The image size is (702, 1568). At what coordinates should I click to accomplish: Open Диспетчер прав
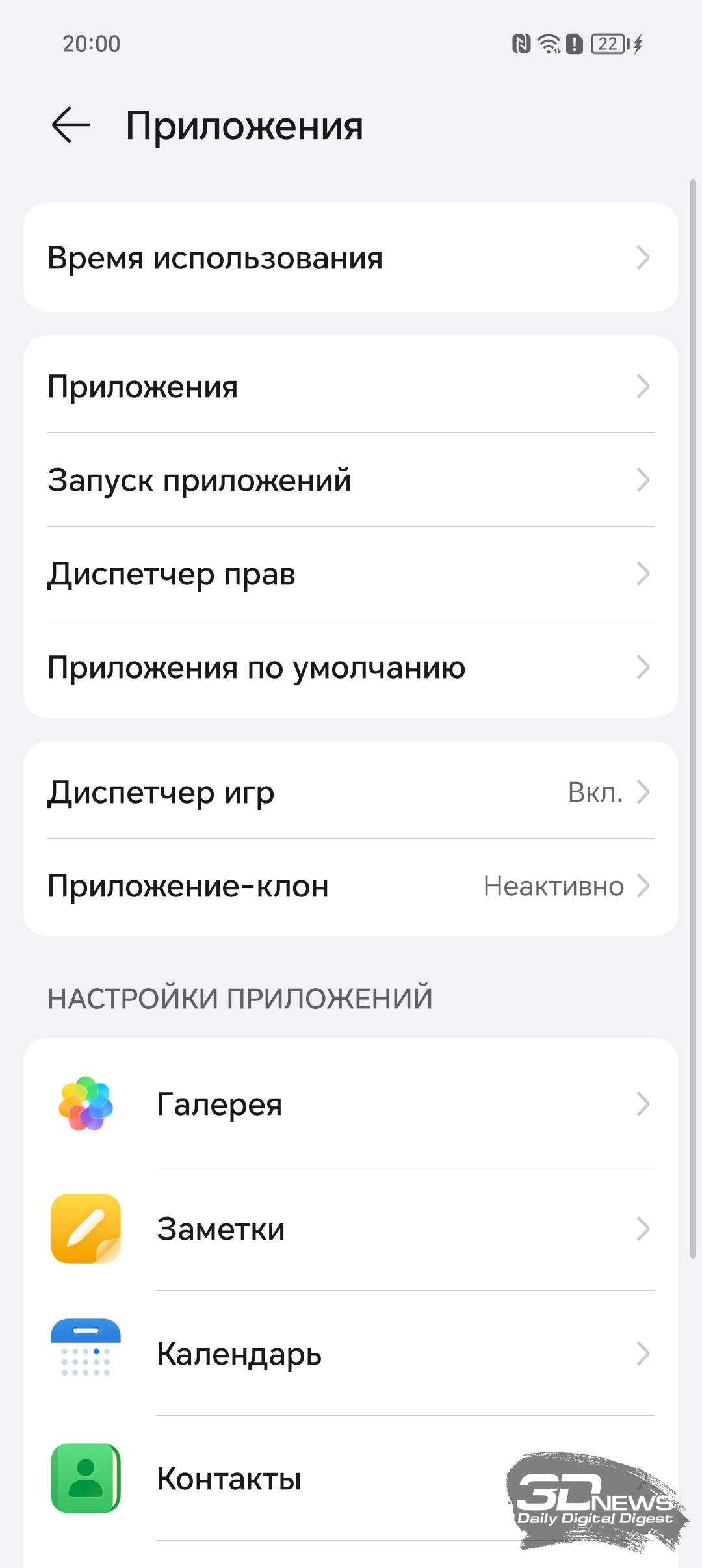click(x=351, y=573)
